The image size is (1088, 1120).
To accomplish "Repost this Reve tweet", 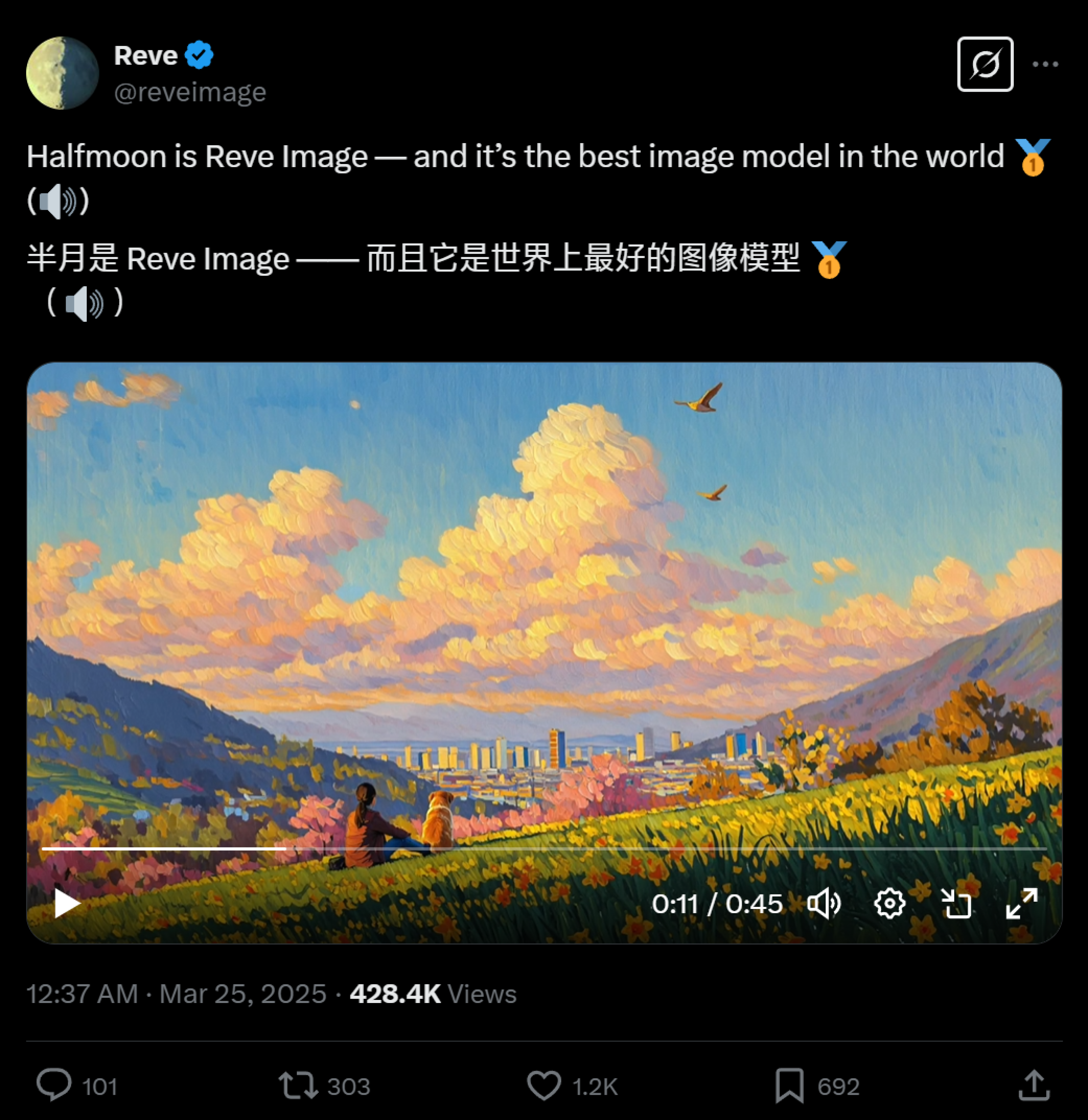I will point(298,1085).
